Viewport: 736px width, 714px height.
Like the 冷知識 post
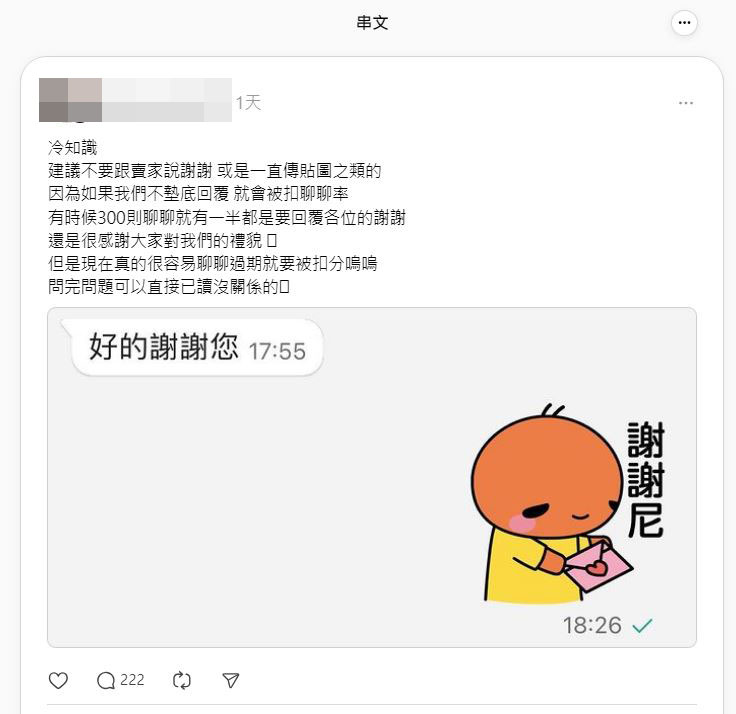click(x=58, y=680)
